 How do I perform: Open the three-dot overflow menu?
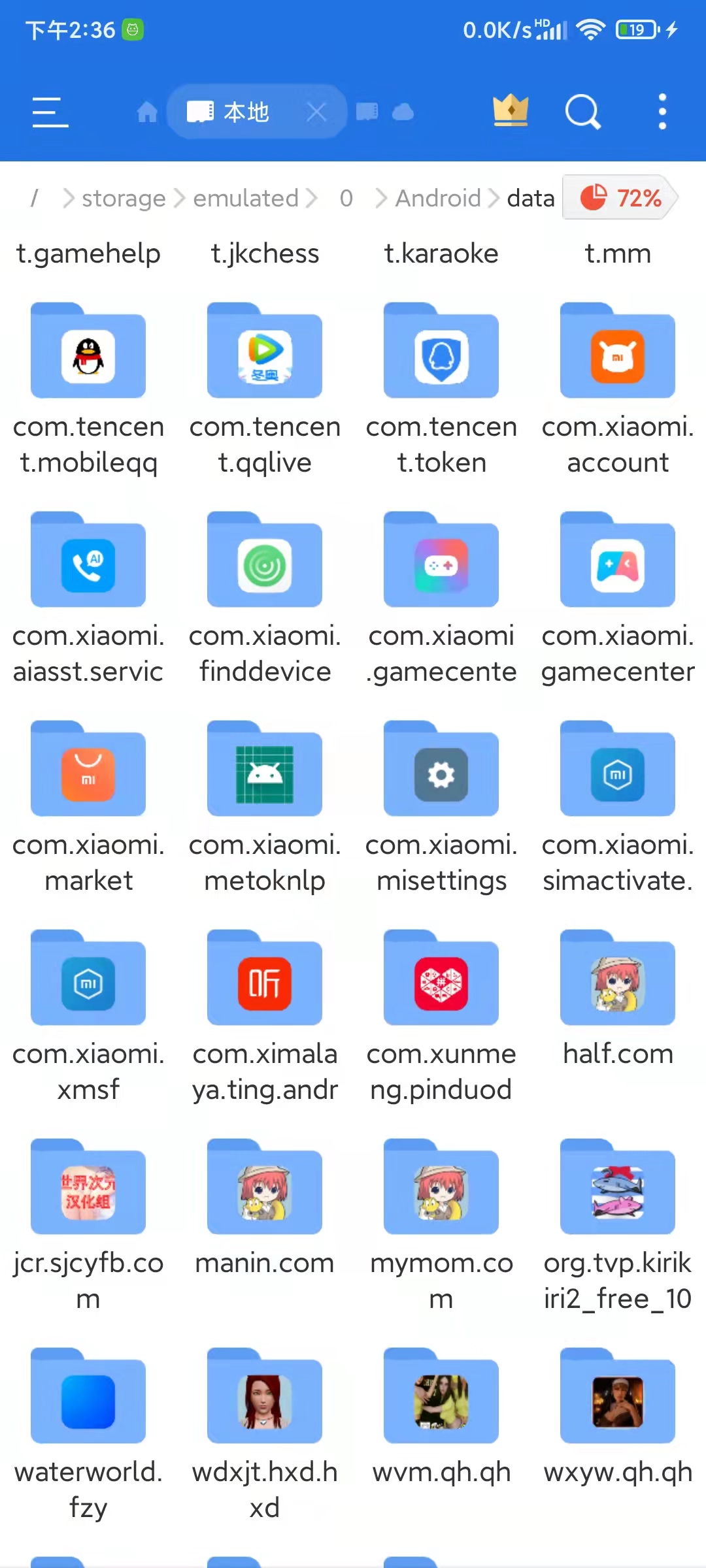(x=662, y=112)
